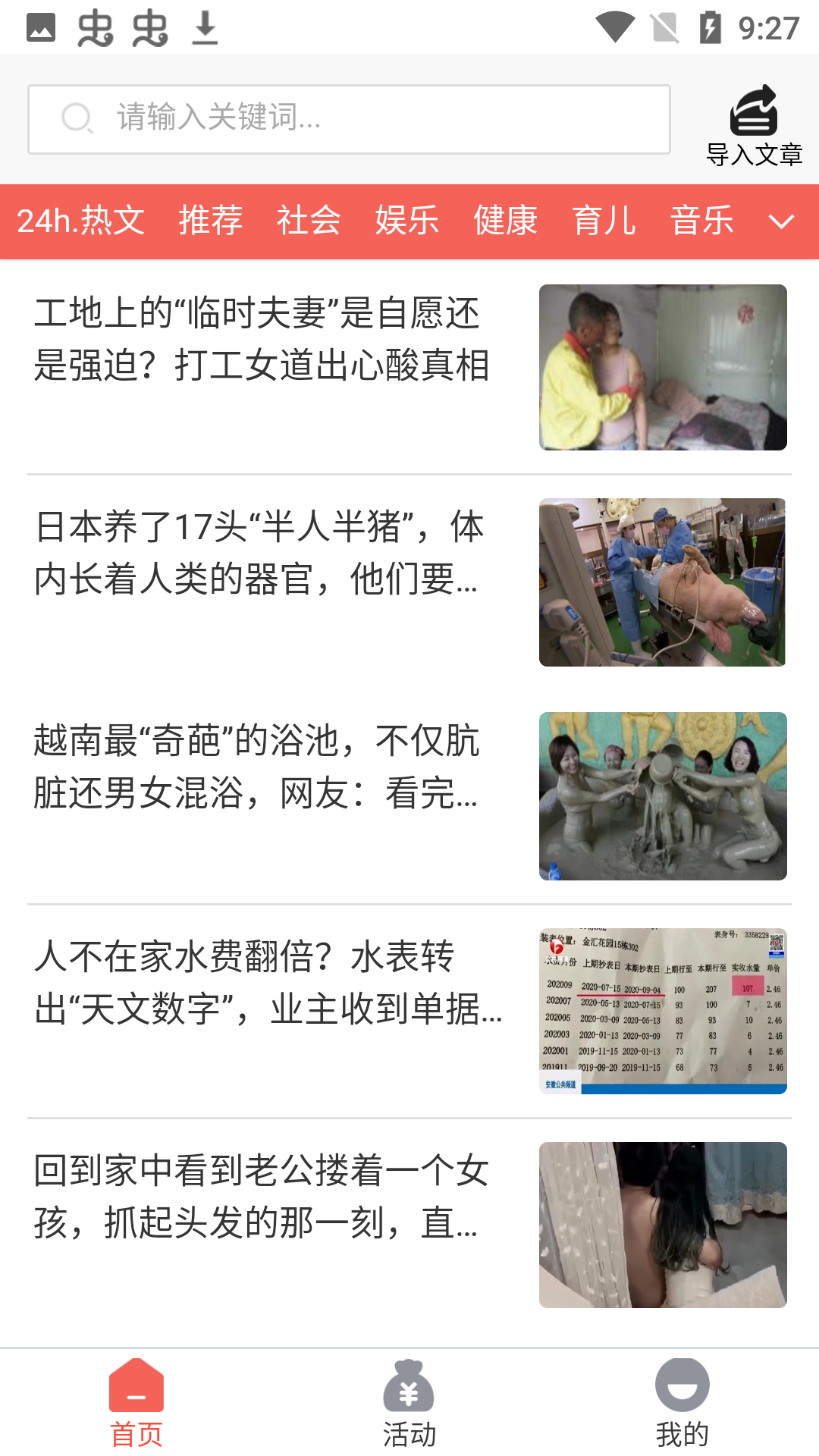The height and width of the screenshot is (1456, 819).
Task: Open the 活动 activity money bag icon
Action: tap(408, 1388)
